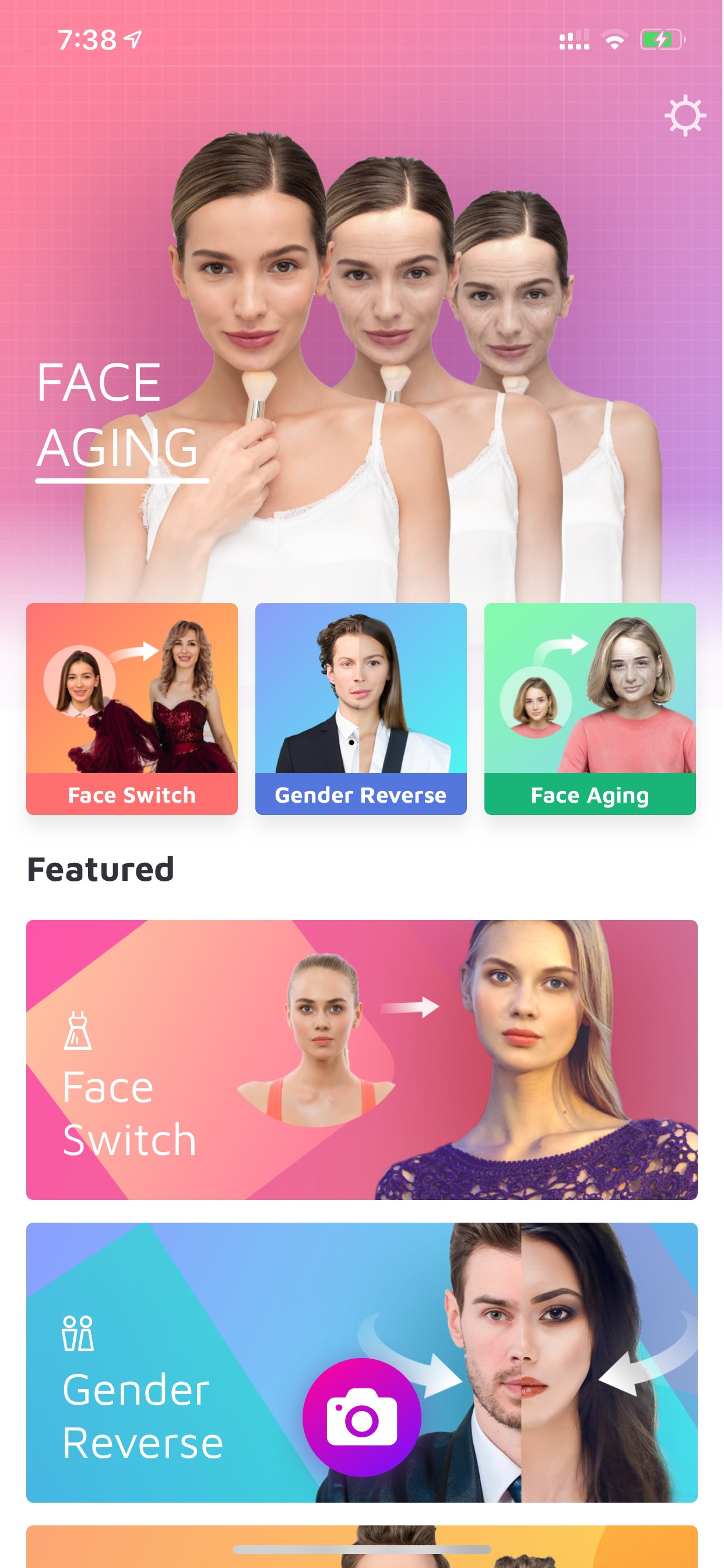
Task: Choose the green Face Aging tile
Action: tap(589, 709)
